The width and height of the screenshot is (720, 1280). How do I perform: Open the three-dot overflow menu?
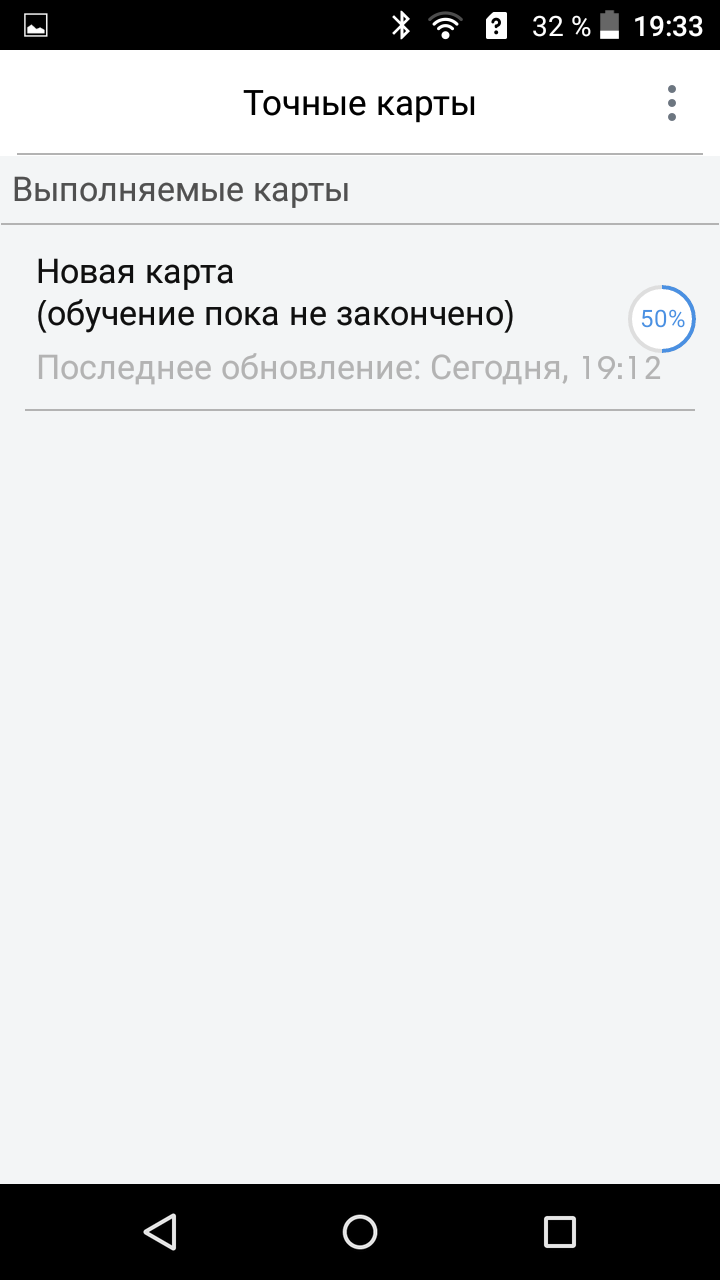(x=671, y=104)
